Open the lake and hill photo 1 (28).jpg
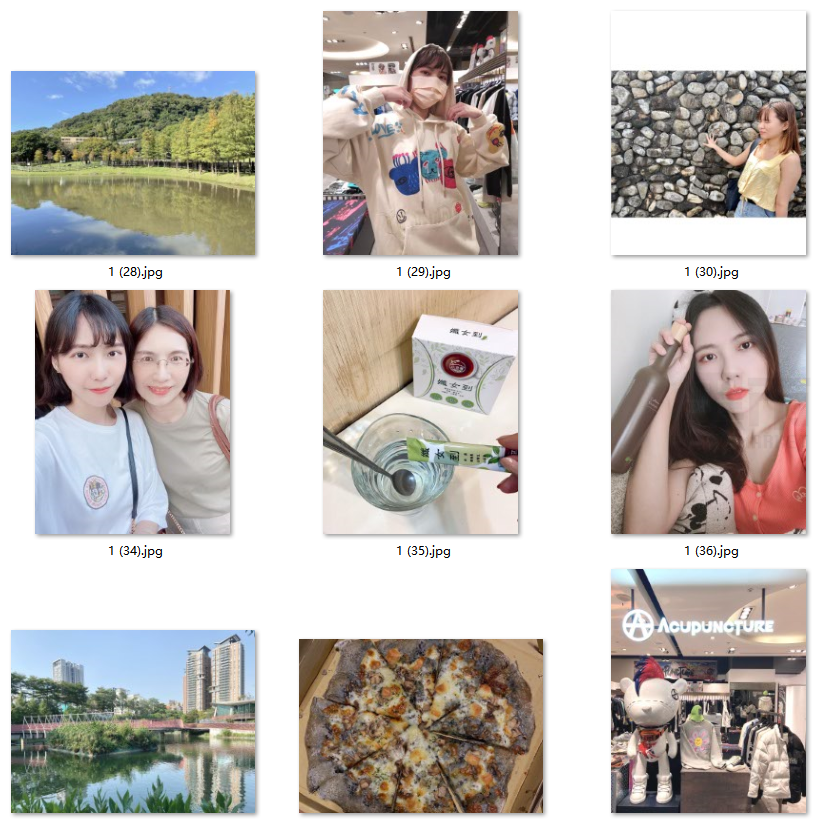 pyautogui.click(x=133, y=163)
